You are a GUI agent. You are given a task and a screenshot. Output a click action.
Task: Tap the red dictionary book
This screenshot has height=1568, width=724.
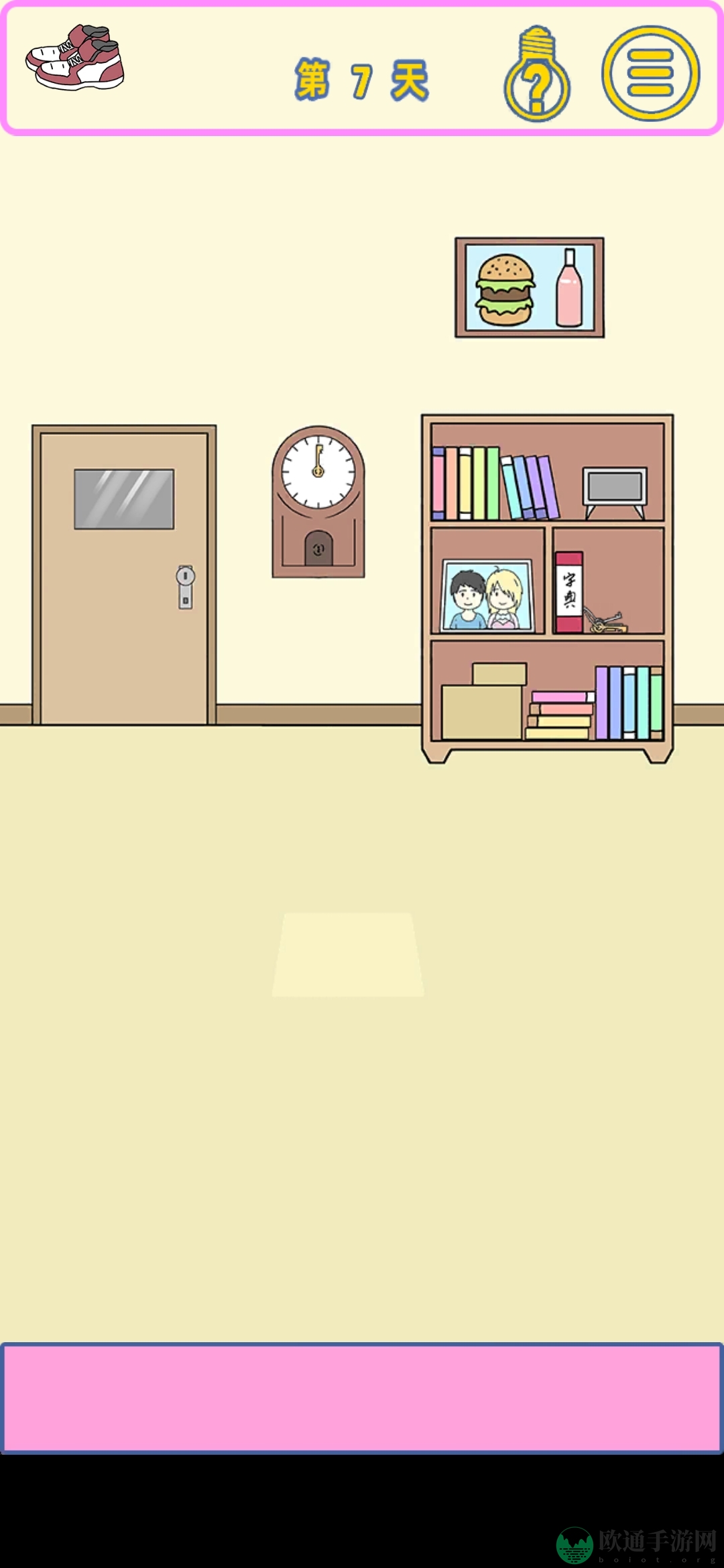(x=568, y=592)
